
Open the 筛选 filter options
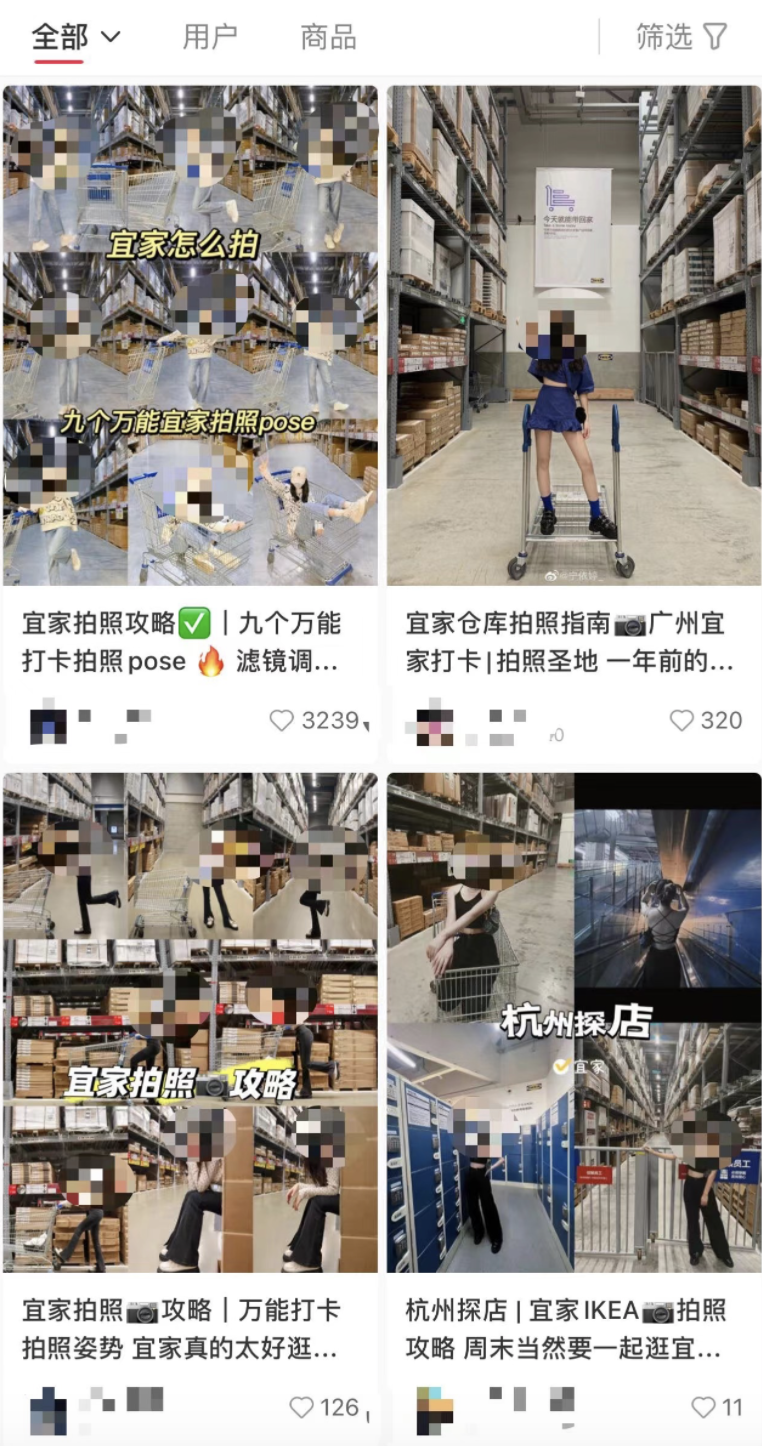(x=681, y=37)
